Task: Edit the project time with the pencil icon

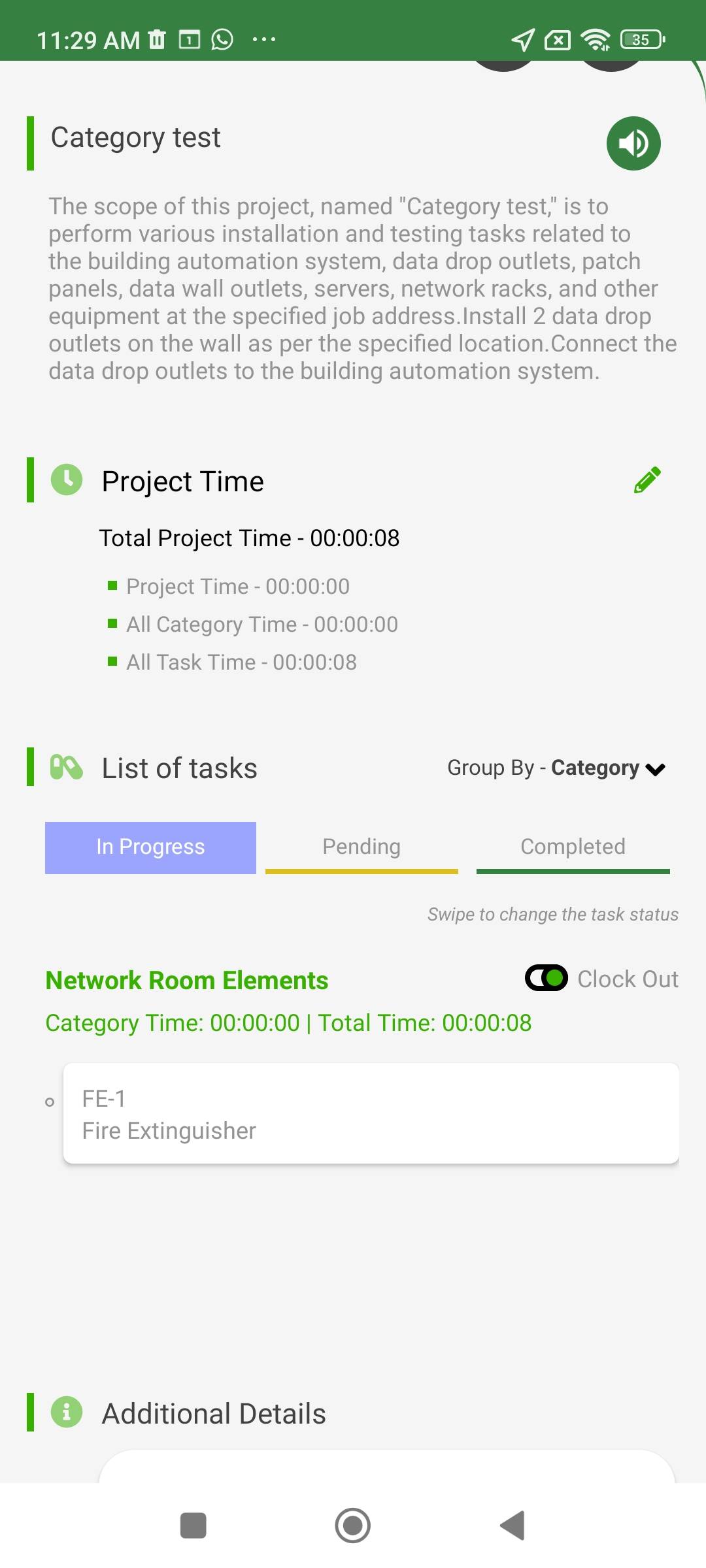Action: tap(647, 480)
